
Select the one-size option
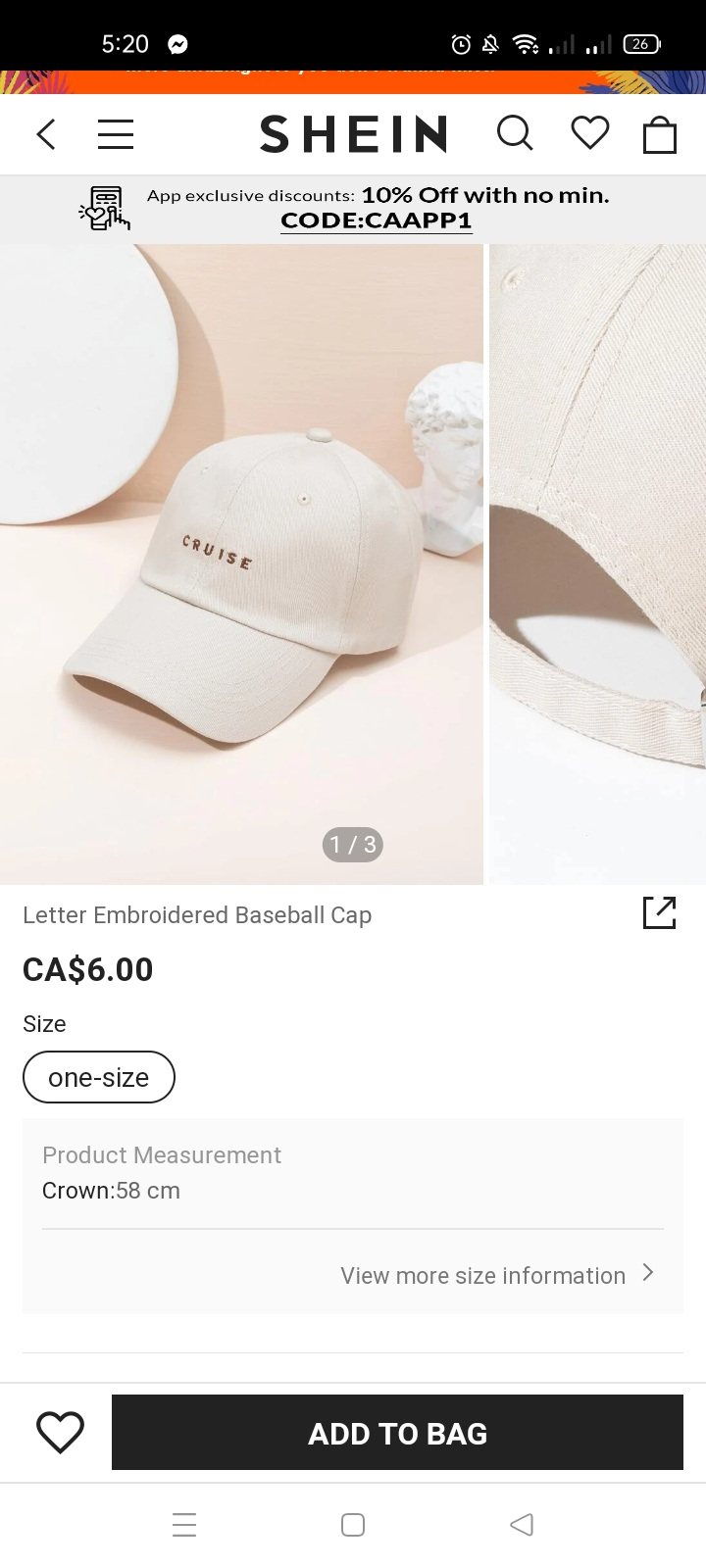point(99,1077)
